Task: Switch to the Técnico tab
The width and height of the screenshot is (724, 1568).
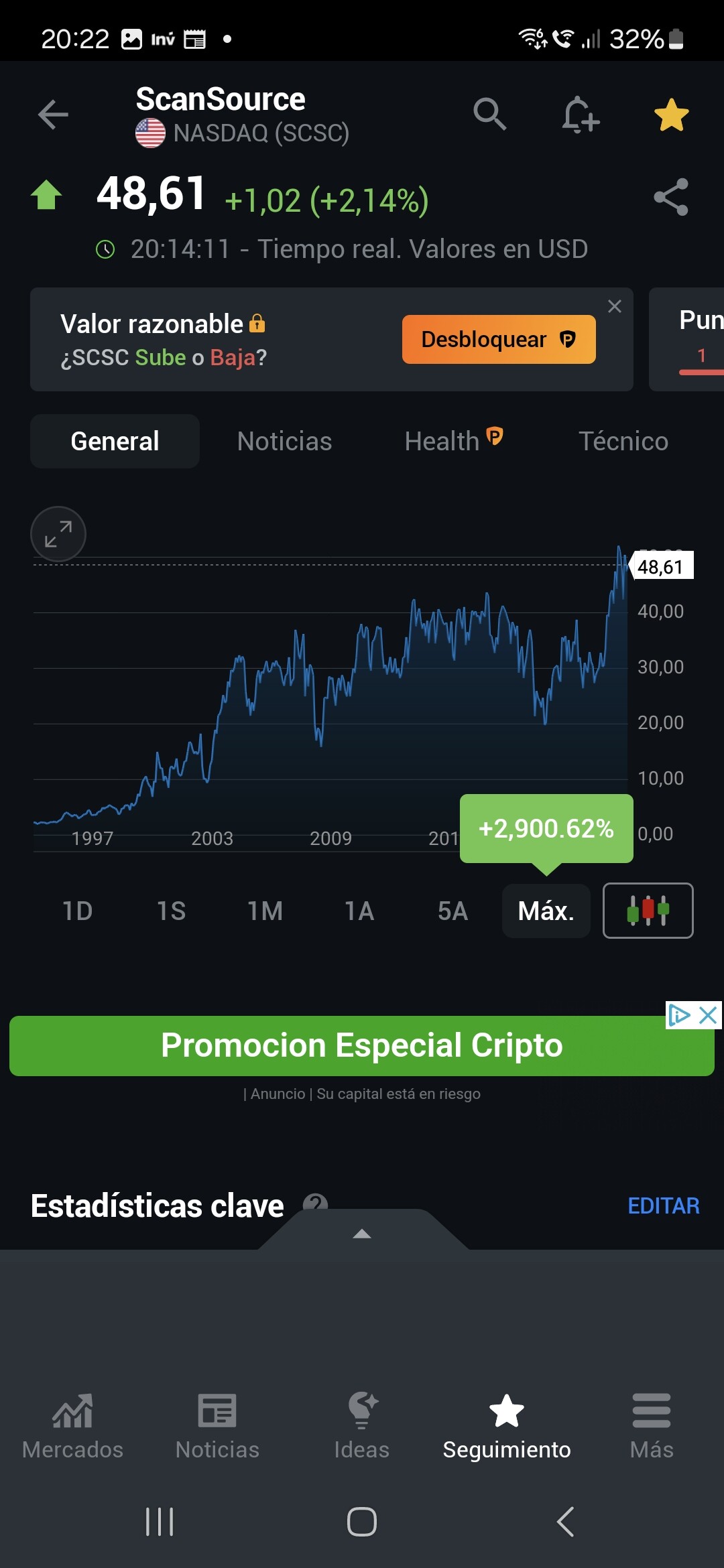Action: click(x=623, y=442)
